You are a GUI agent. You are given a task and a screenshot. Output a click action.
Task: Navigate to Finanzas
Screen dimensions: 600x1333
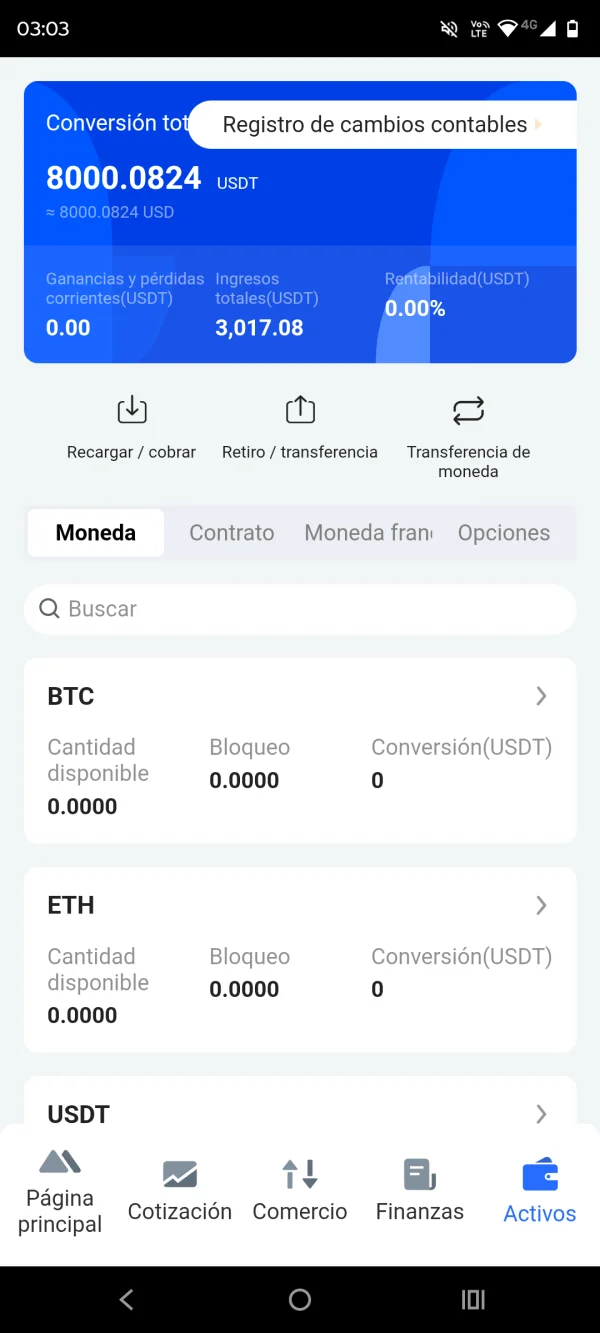[x=420, y=1194]
